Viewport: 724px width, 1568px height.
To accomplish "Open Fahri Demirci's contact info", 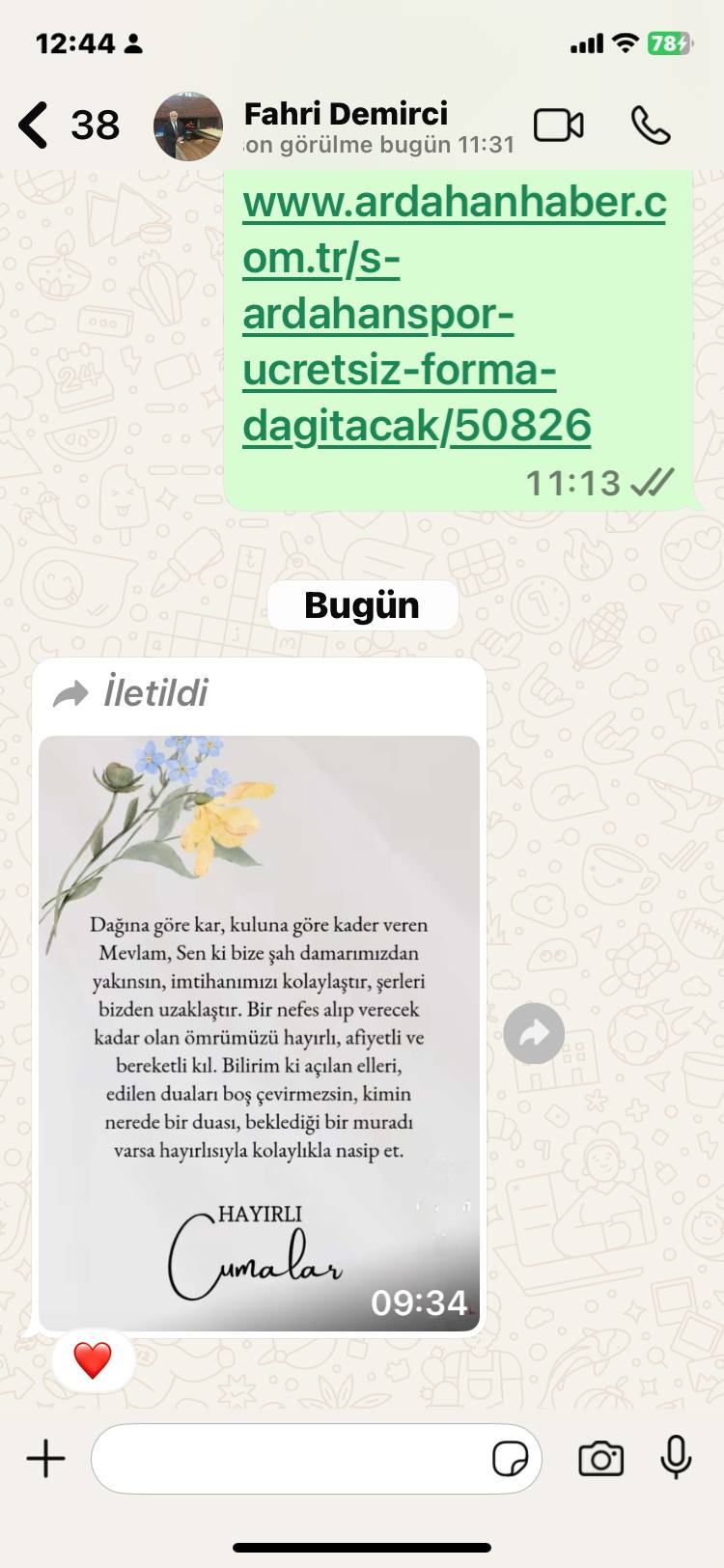I will tap(346, 126).
